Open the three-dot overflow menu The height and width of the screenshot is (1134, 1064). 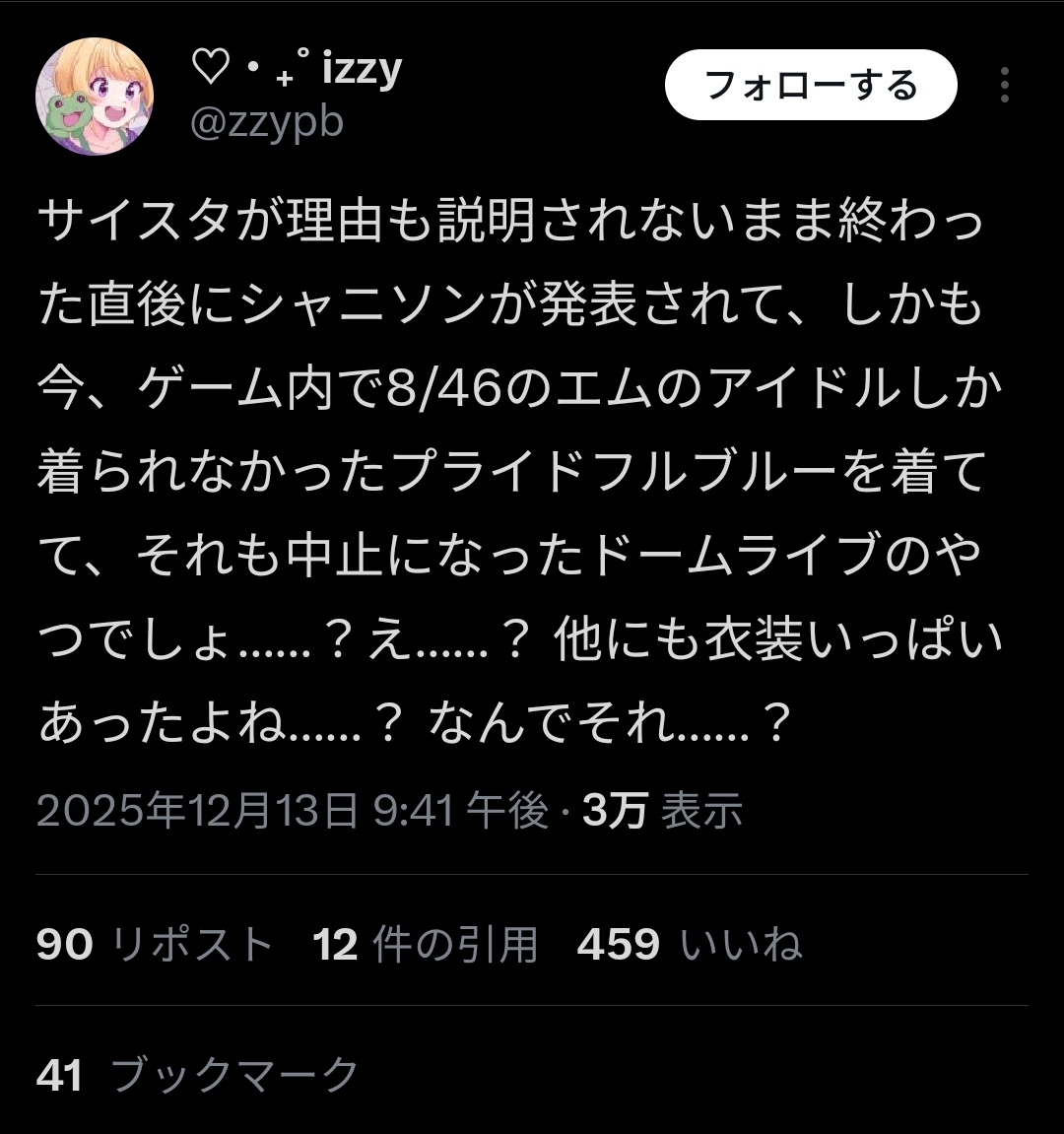(1004, 86)
